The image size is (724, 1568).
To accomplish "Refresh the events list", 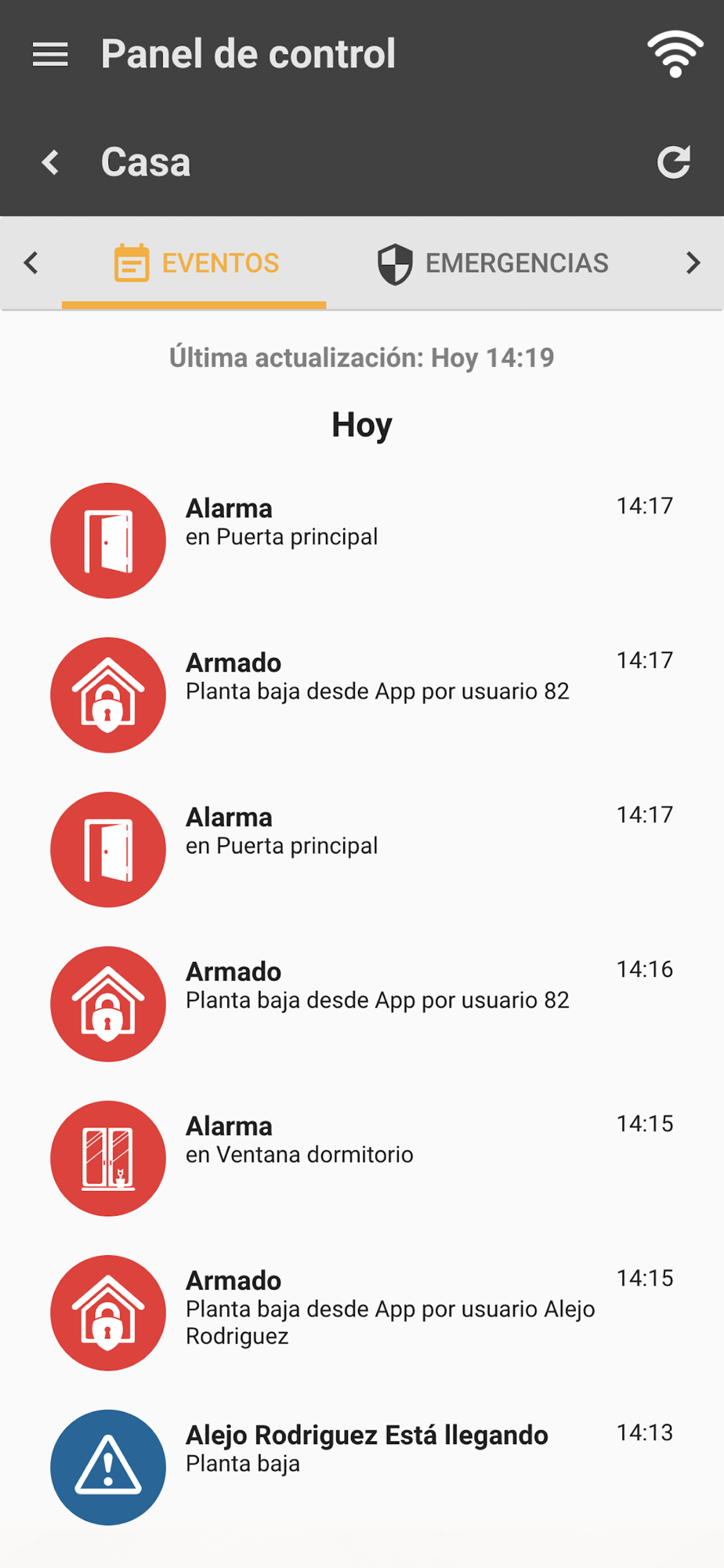I will [673, 162].
